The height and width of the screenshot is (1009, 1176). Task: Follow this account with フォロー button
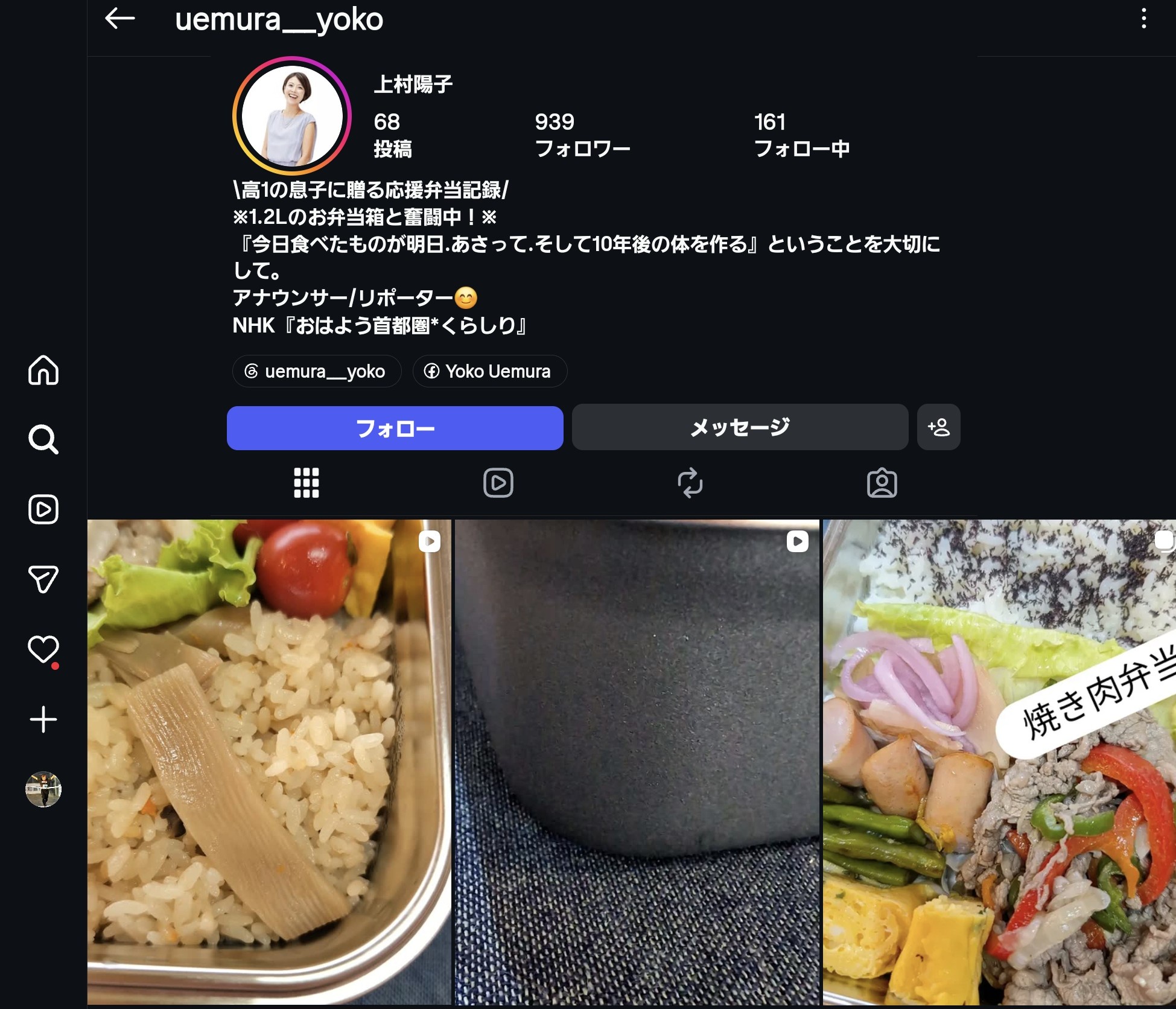(395, 428)
